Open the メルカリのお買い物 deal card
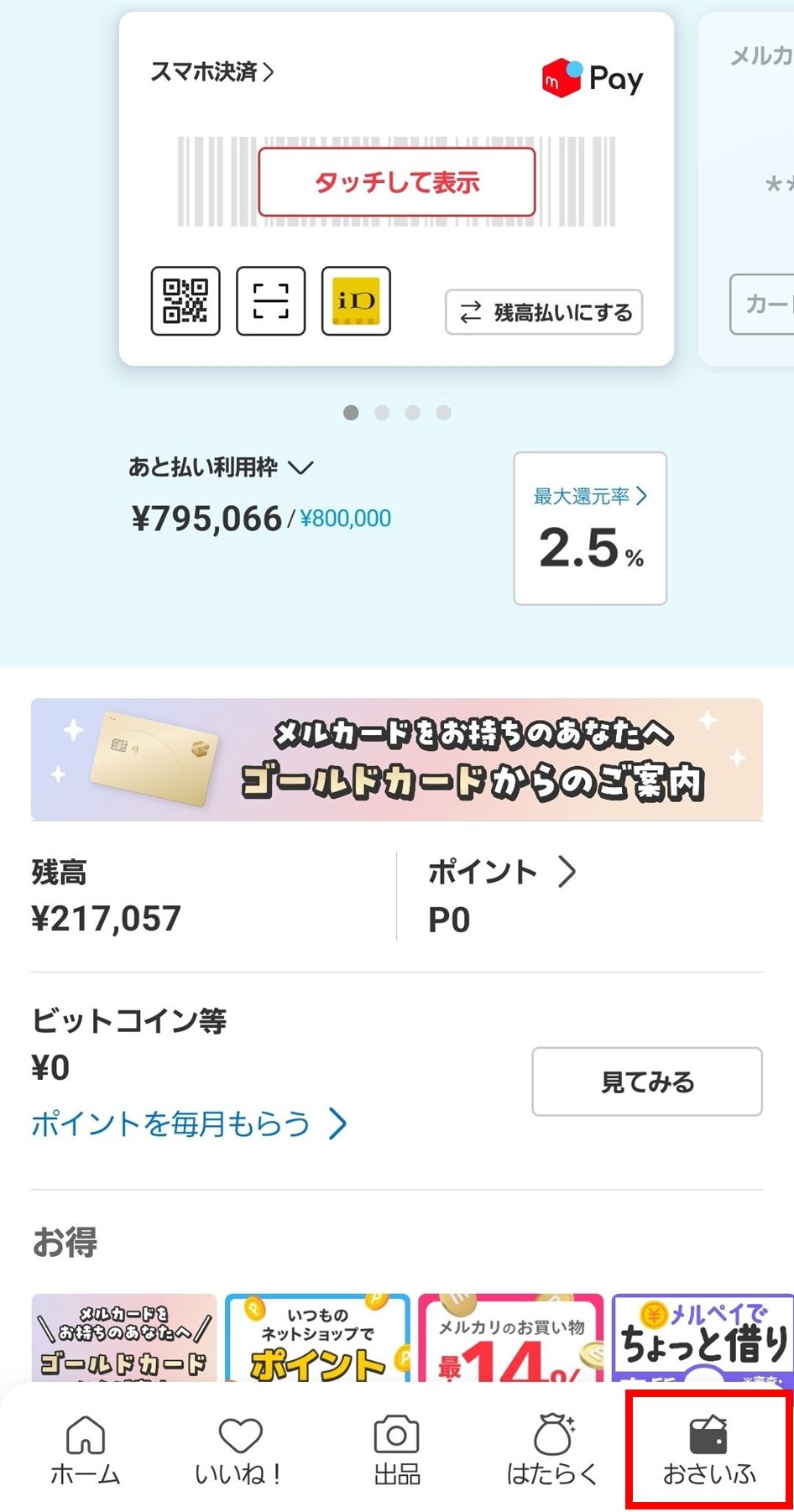This screenshot has width=794, height=1512. pyautogui.click(x=510, y=1339)
